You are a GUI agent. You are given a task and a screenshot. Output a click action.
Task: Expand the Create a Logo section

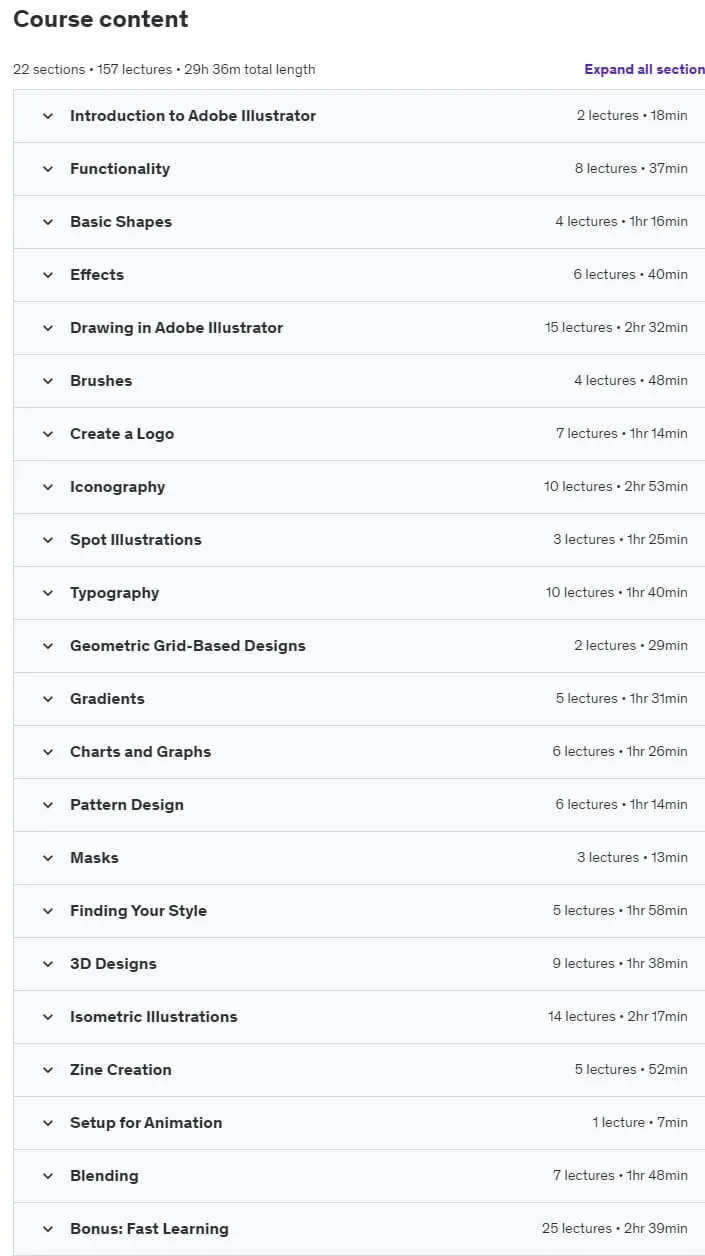tap(359, 434)
